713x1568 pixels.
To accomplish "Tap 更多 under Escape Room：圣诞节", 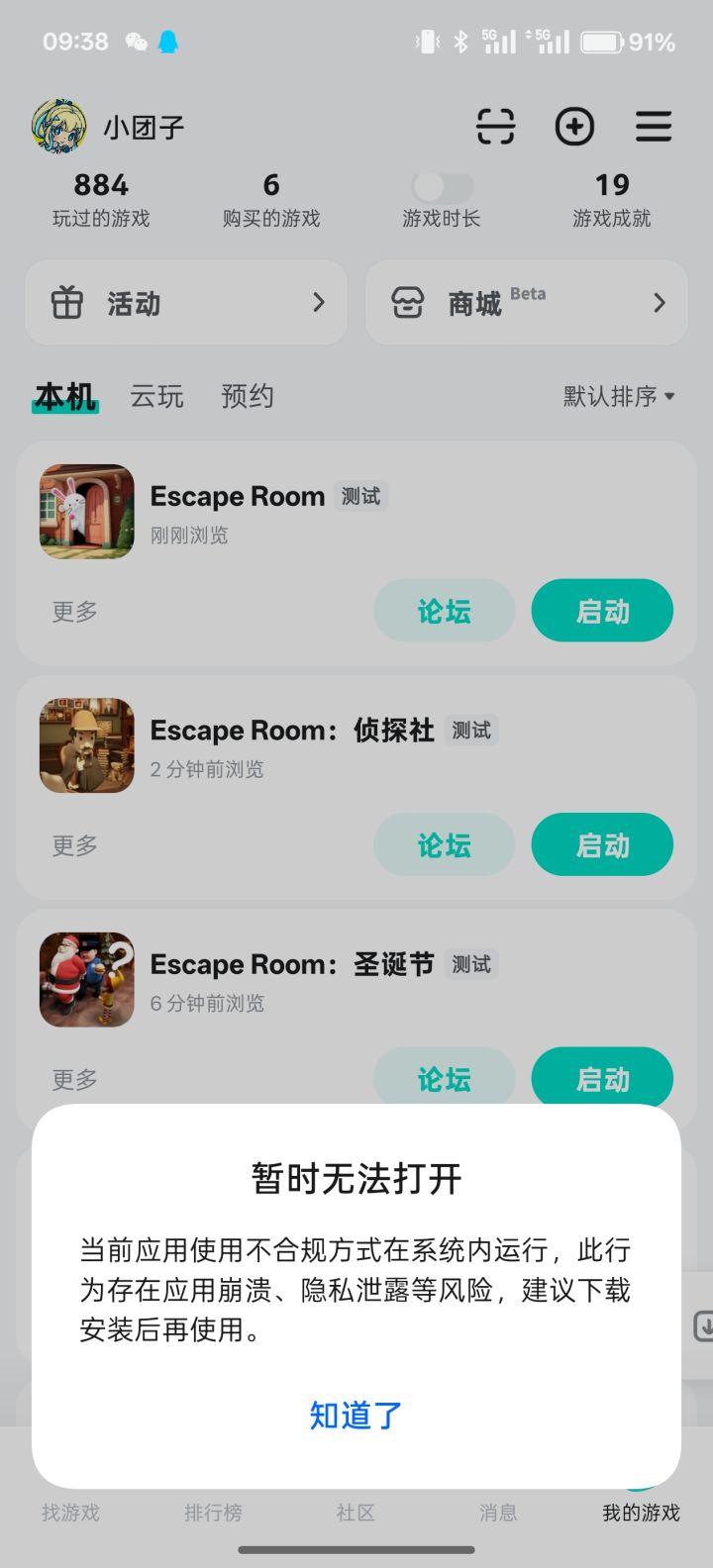I will [x=75, y=1079].
